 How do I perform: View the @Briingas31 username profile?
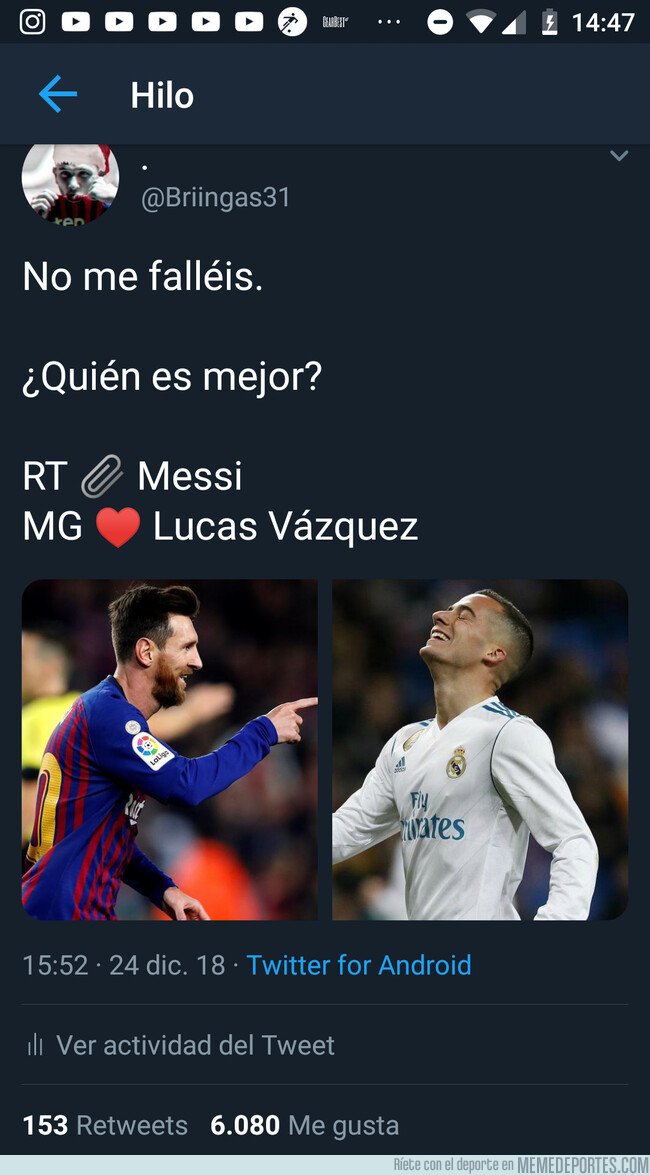pos(216,198)
